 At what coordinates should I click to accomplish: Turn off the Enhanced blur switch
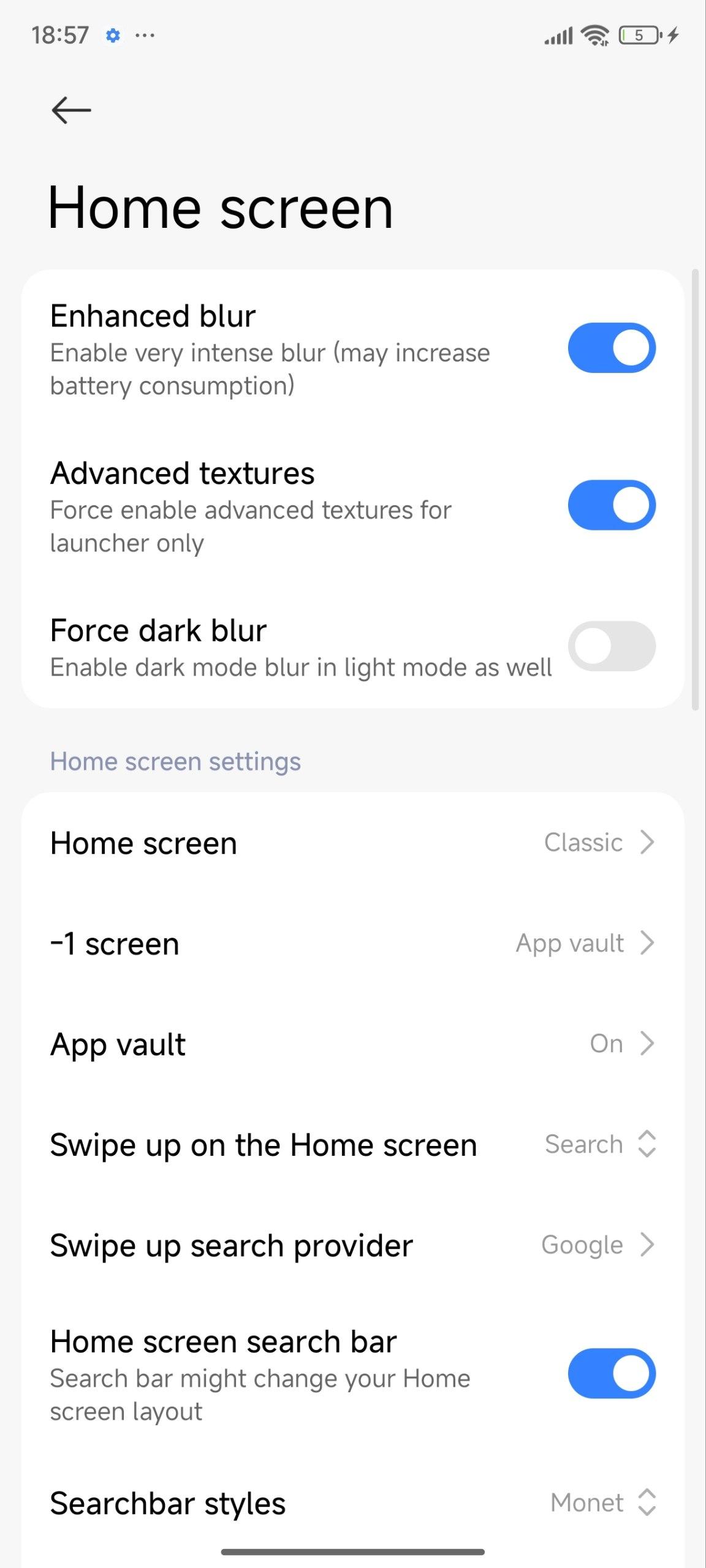(x=612, y=348)
